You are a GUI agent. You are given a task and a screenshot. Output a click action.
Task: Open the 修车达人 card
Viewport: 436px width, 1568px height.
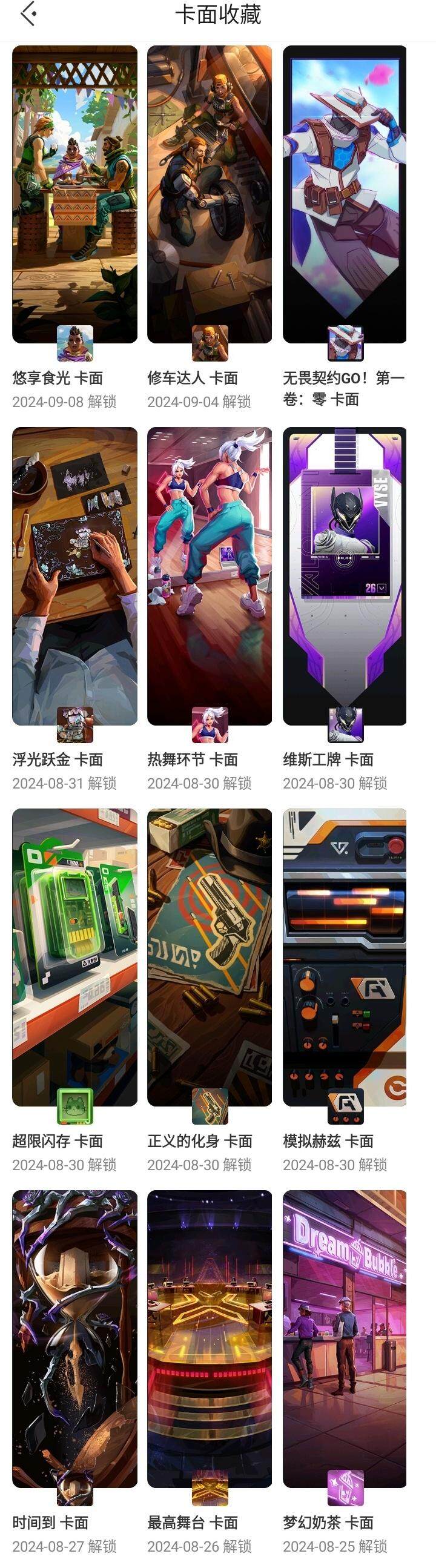(210, 195)
